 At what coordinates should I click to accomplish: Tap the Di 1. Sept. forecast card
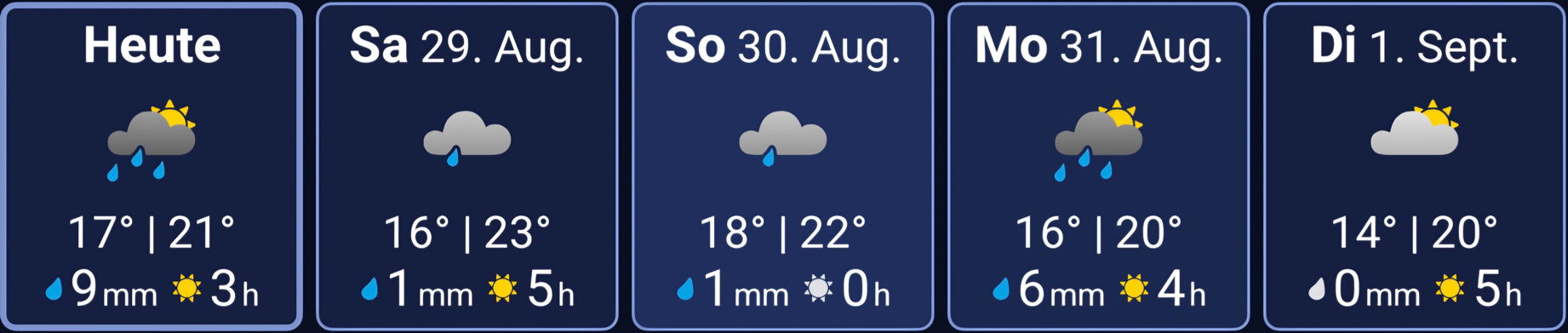point(1414,166)
